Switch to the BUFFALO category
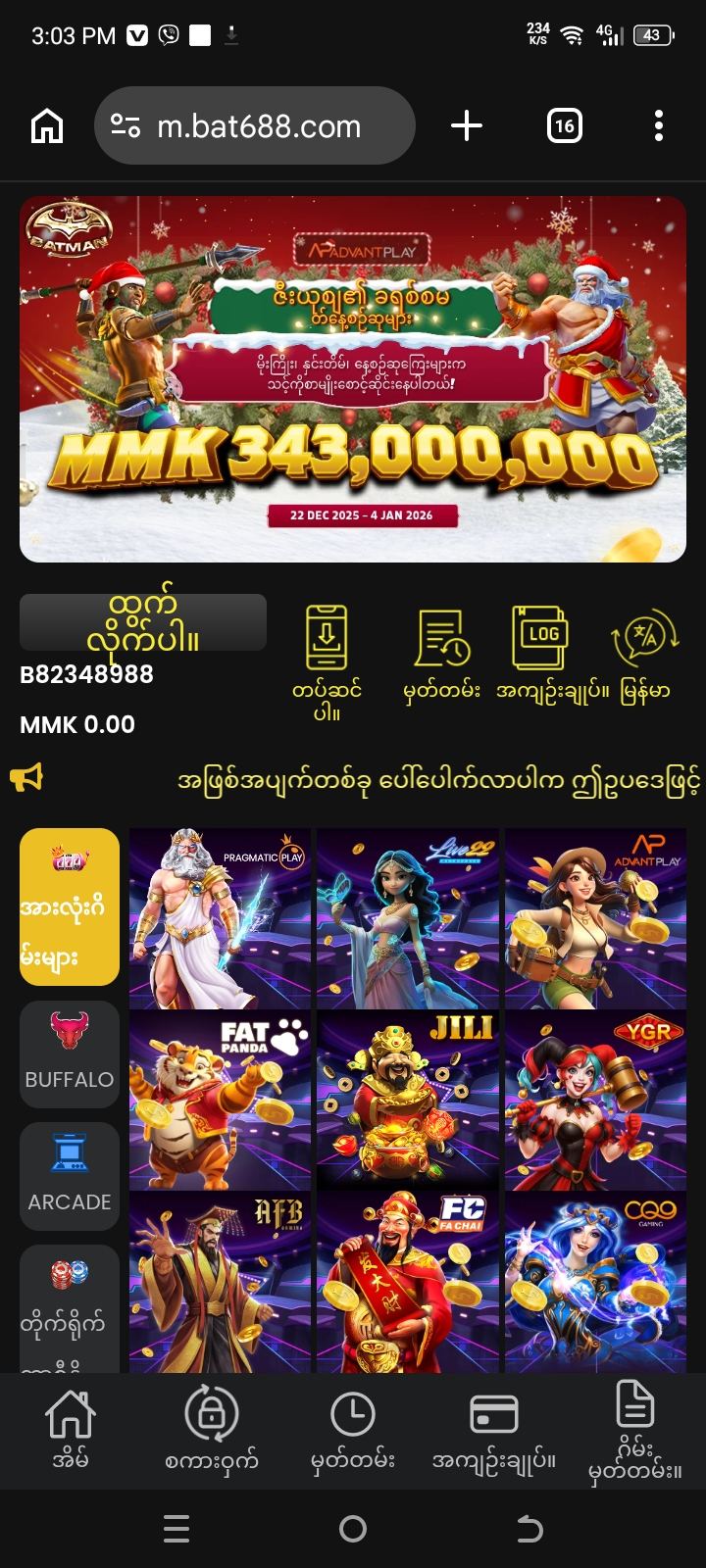706x1568 pixels. (70, 1054)
